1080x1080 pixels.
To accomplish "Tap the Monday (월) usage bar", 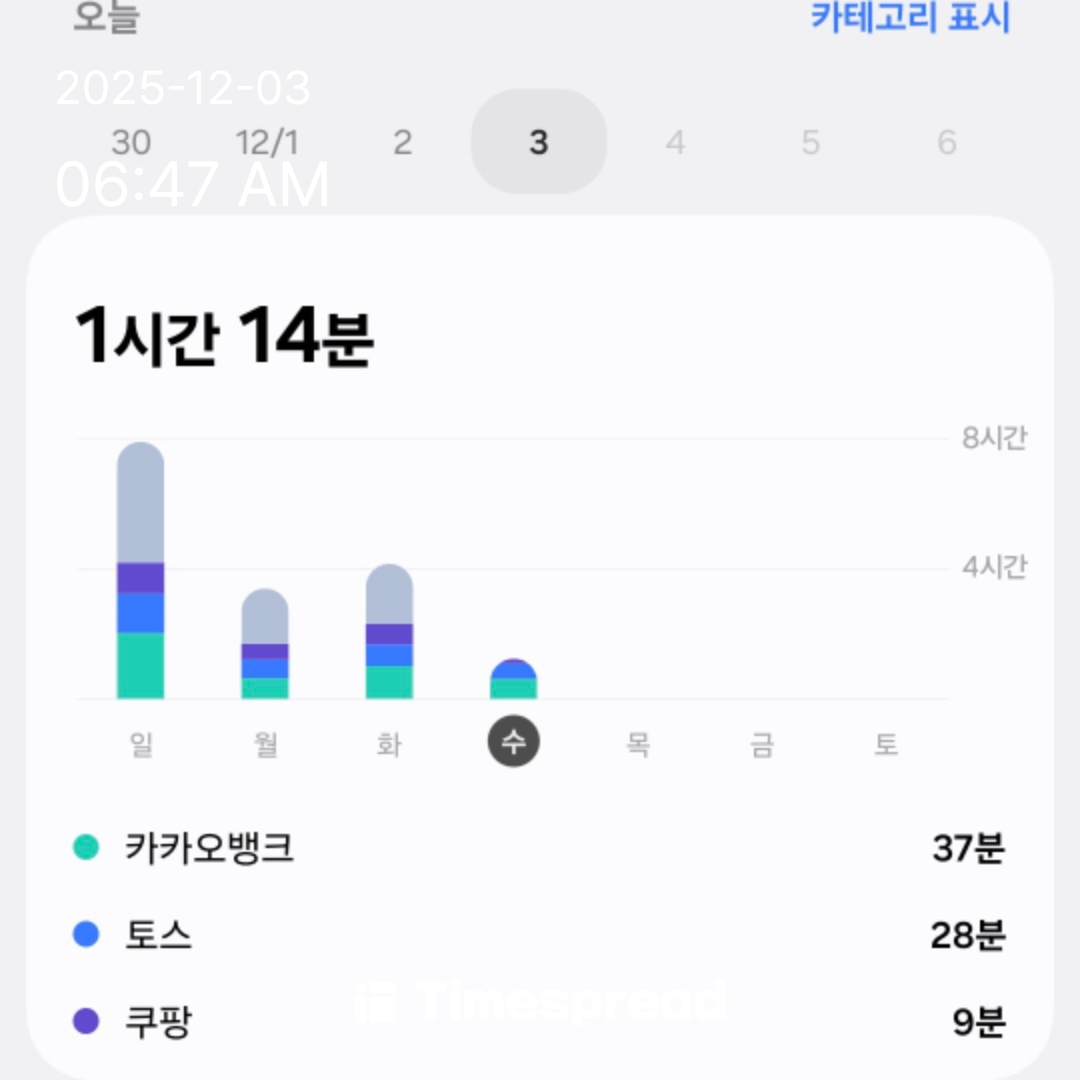I will pyautogui.click(x=265, y=645).
